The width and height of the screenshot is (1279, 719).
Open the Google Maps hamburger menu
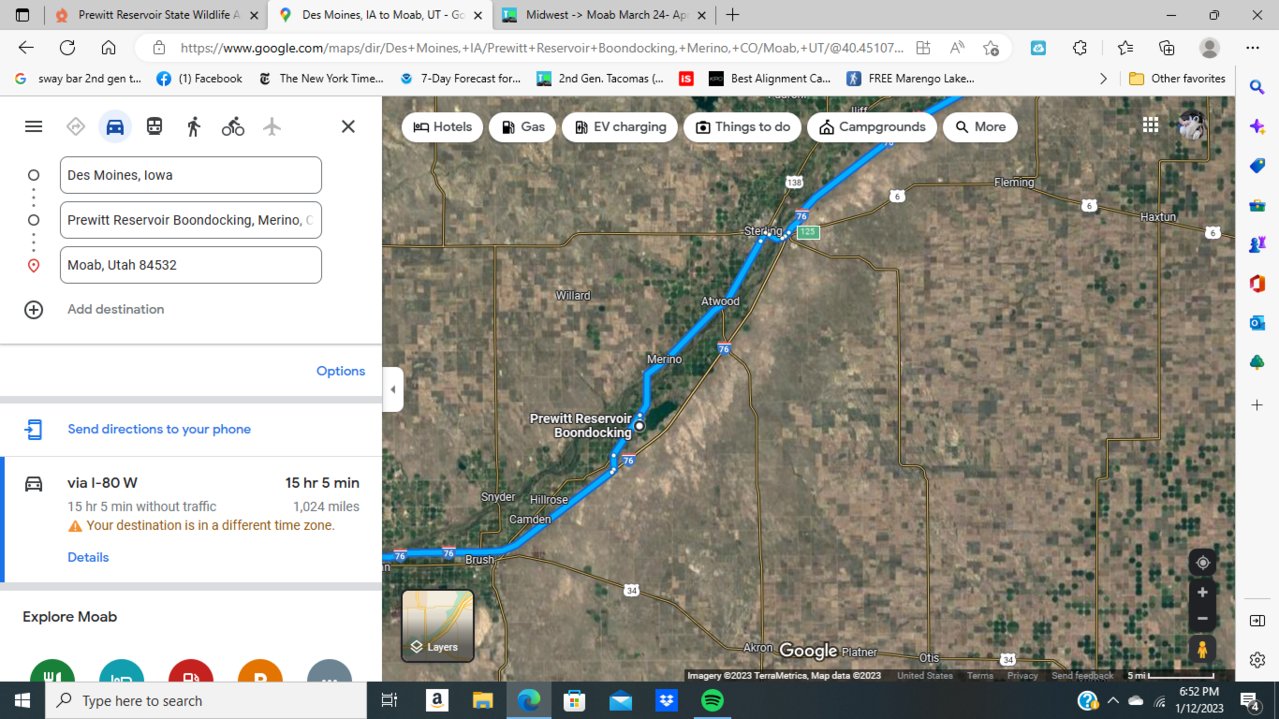[34, 126]
